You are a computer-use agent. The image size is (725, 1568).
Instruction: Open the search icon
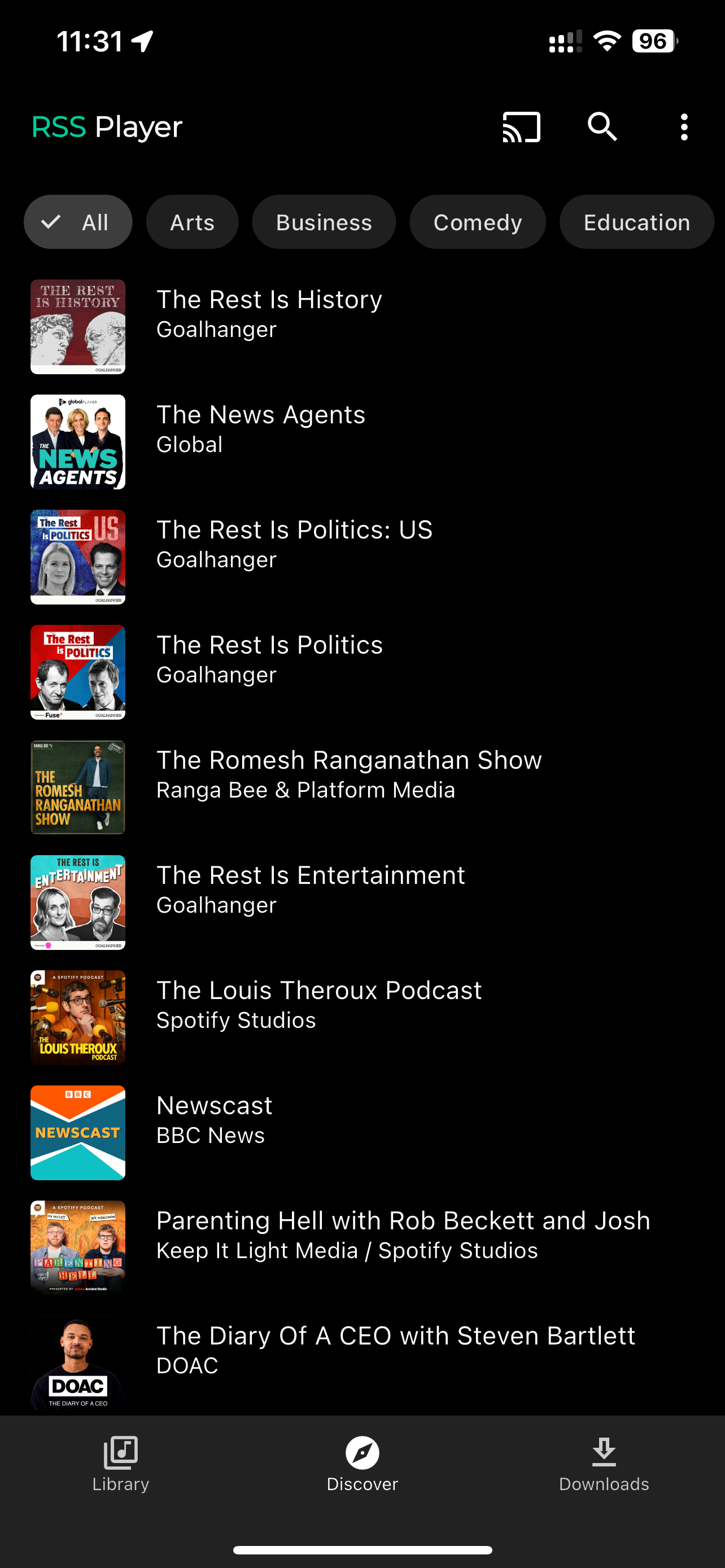[x=602, y=127]
